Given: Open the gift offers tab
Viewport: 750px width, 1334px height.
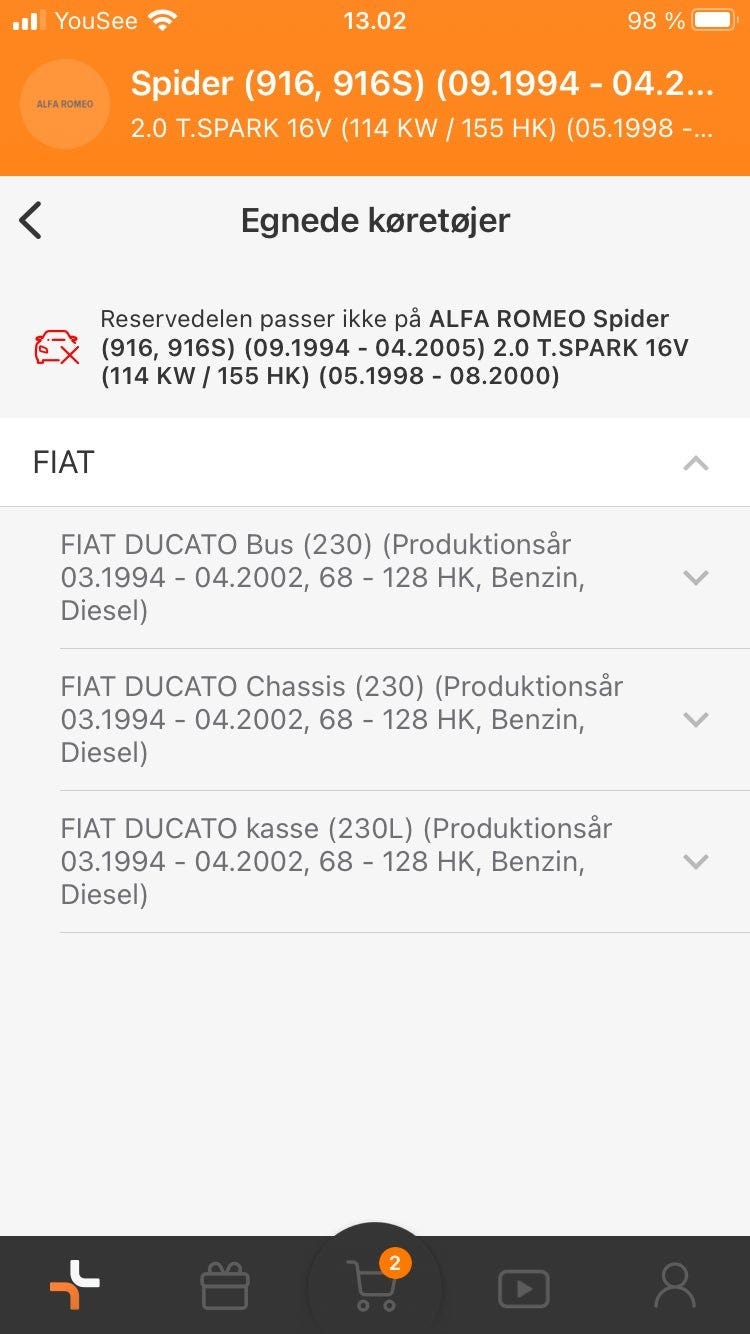Looking at the screenshot, I should (224, 1286).
